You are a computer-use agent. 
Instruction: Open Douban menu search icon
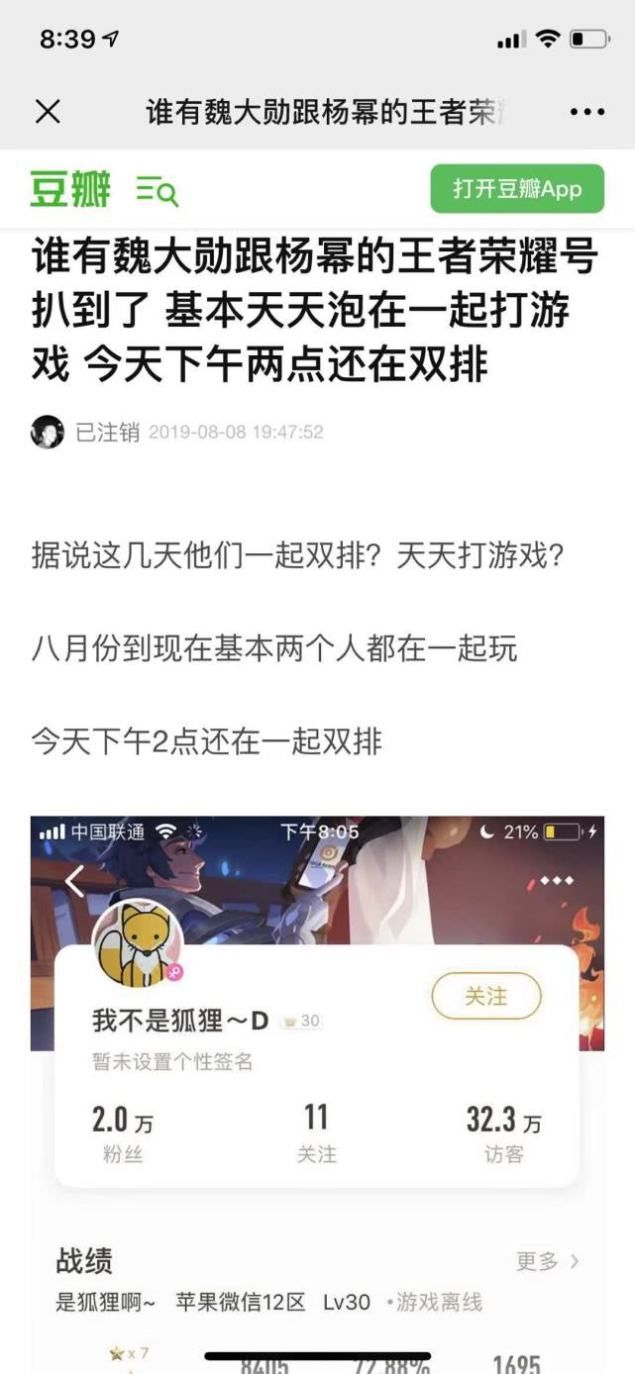pyautogui.click(x=157, y=190)
